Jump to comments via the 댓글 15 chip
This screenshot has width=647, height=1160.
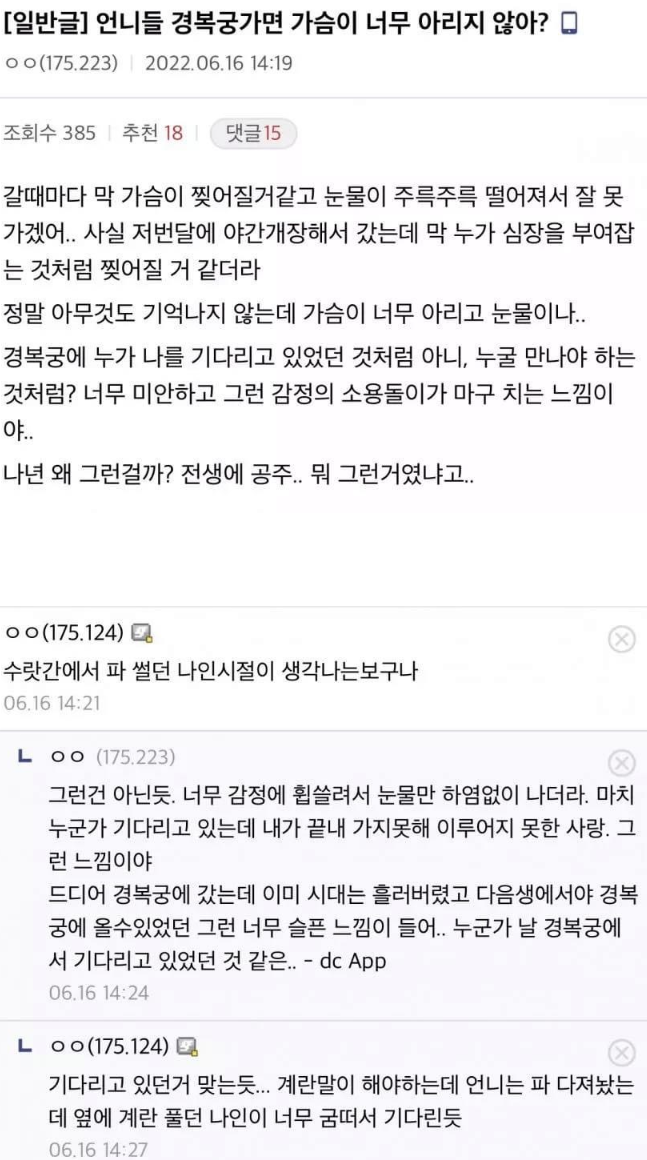(x=254, y=134)
